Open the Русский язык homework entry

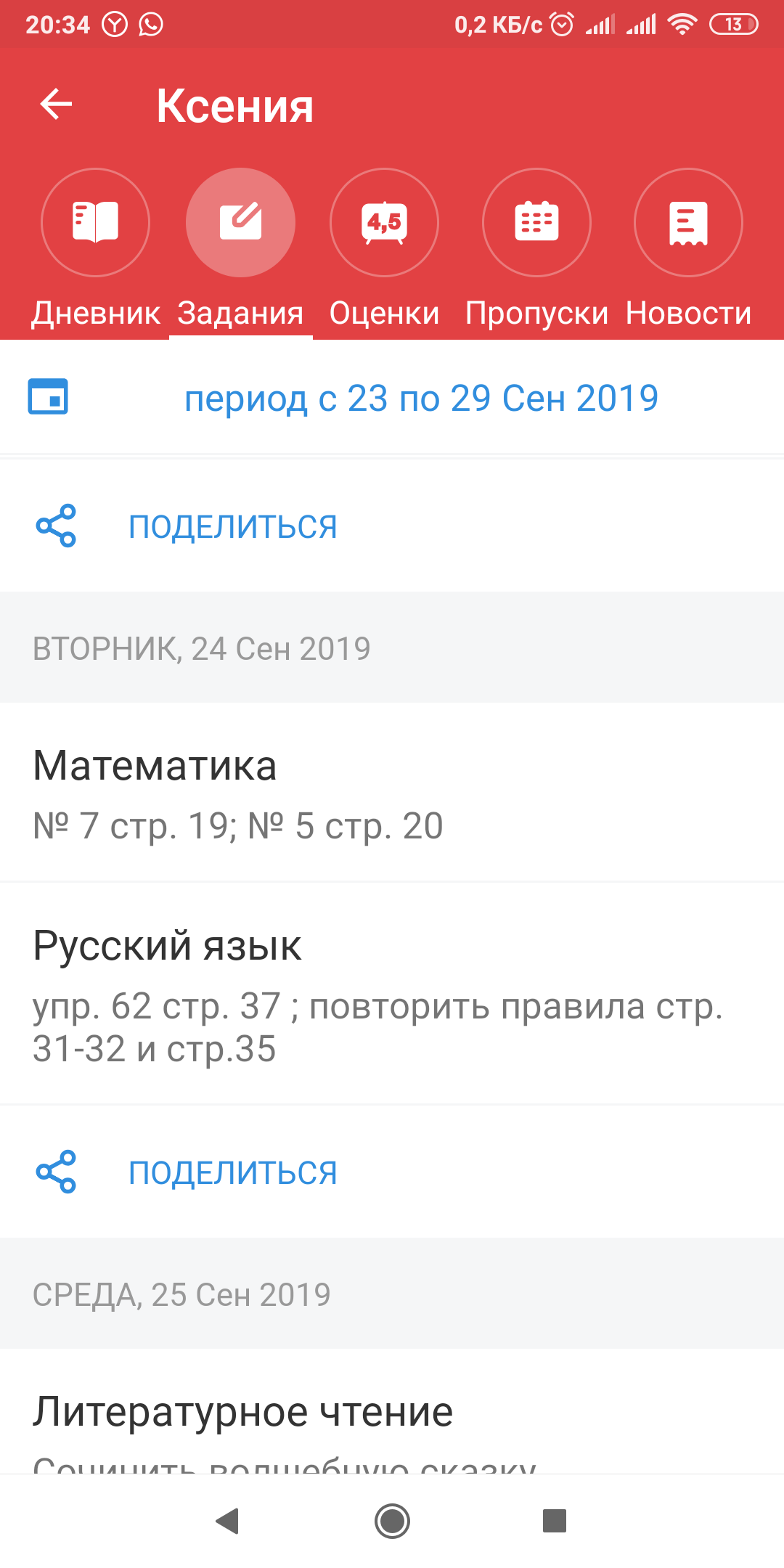pos(392,994)
